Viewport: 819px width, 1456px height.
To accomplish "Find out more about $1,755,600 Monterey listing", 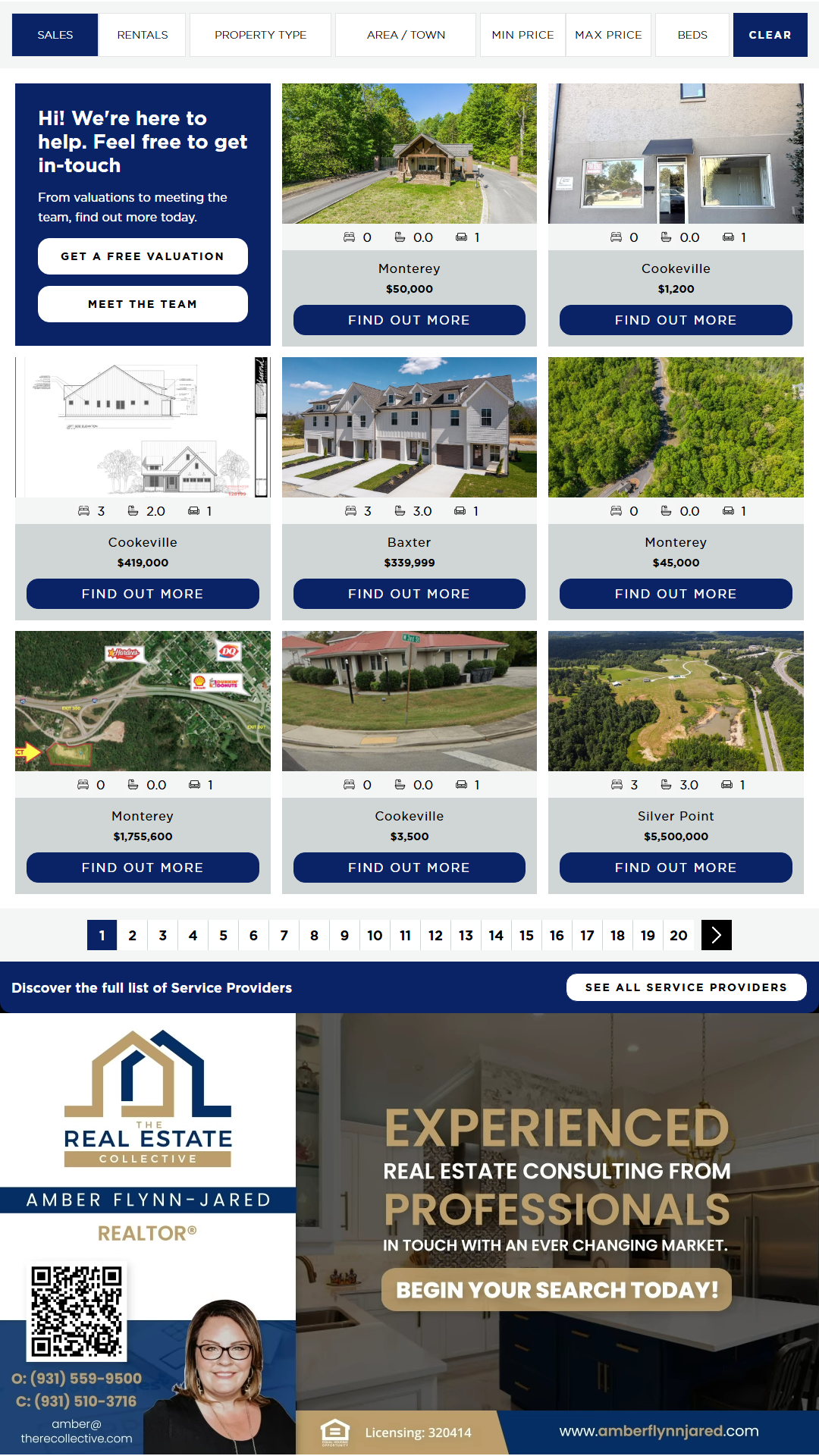I will (x=143, y=868).
